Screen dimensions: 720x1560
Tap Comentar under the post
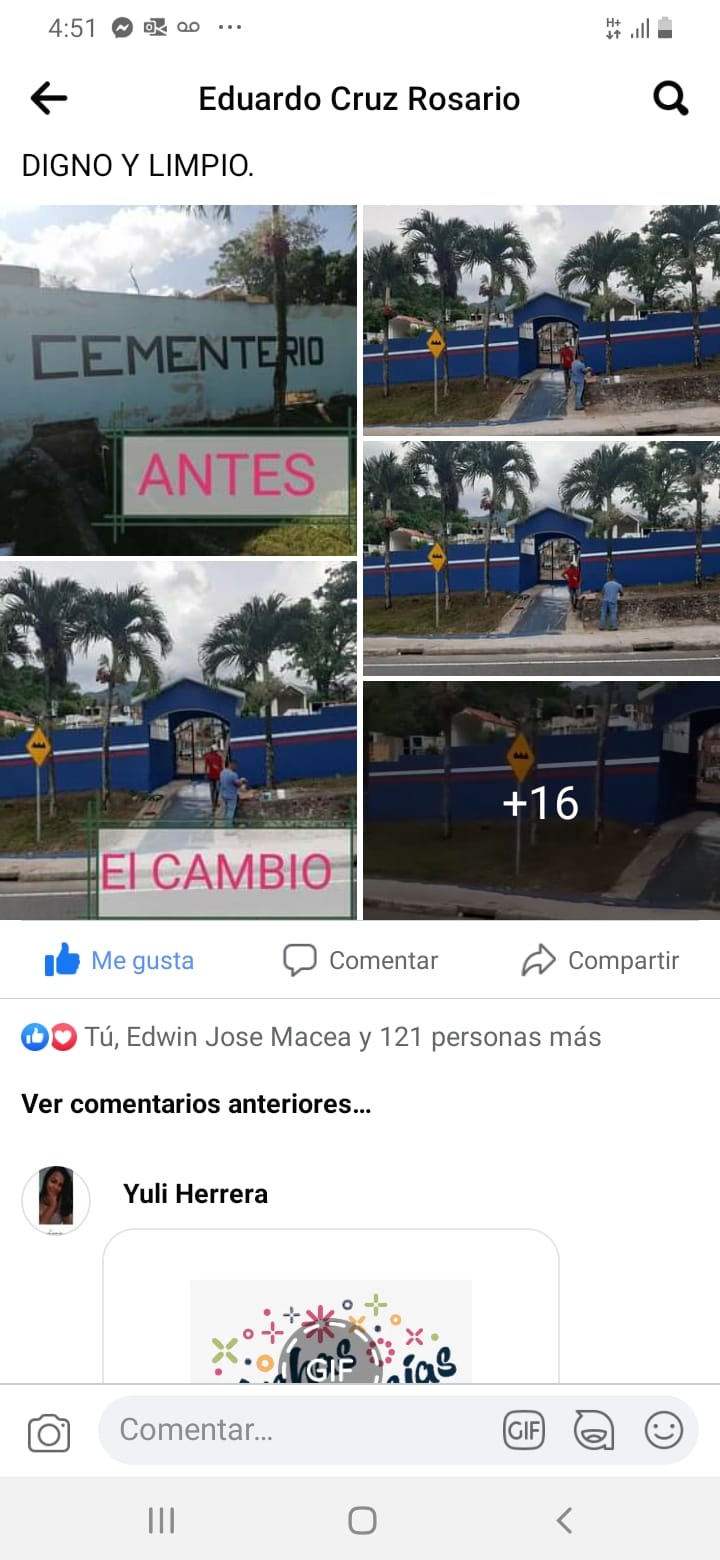coord(361,961)
